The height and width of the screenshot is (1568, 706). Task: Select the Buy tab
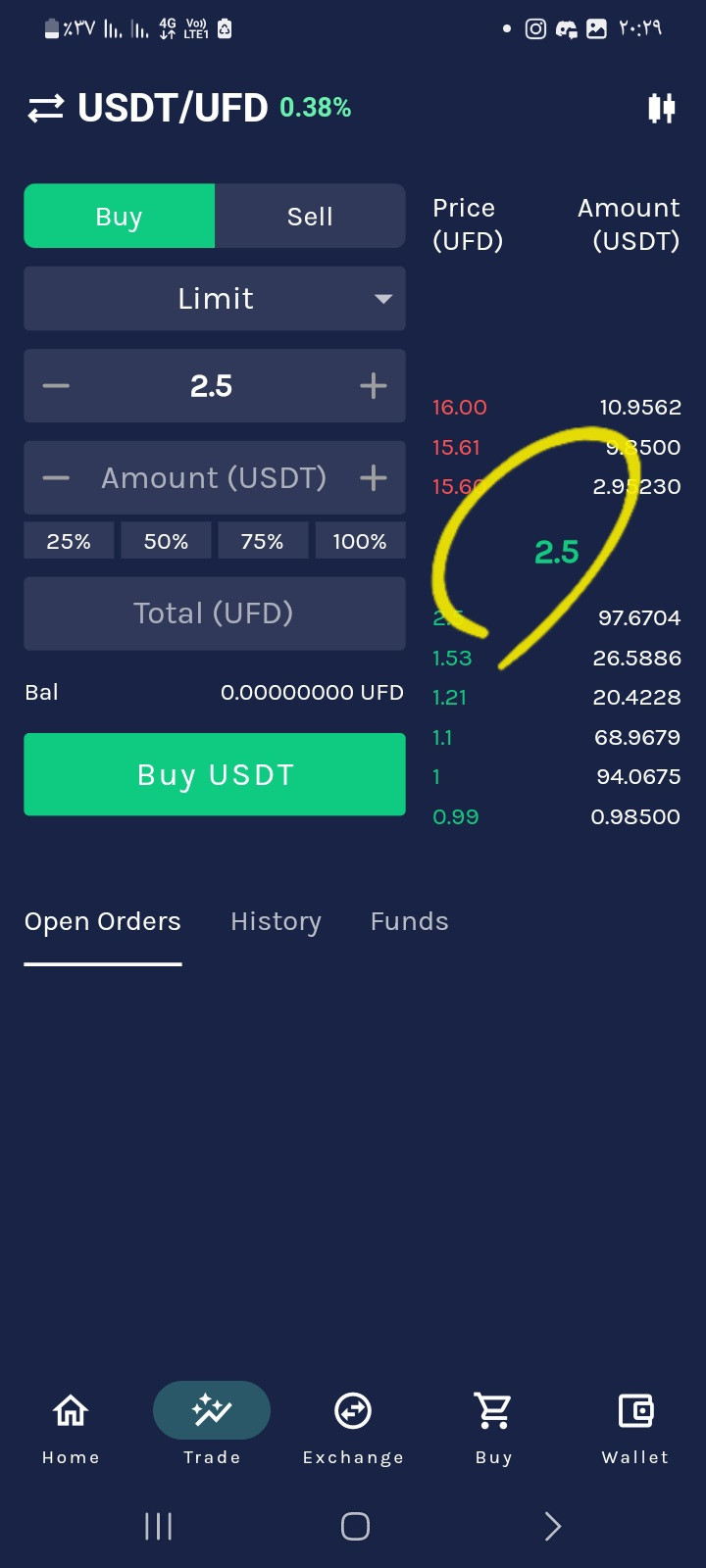pos(119,216)
